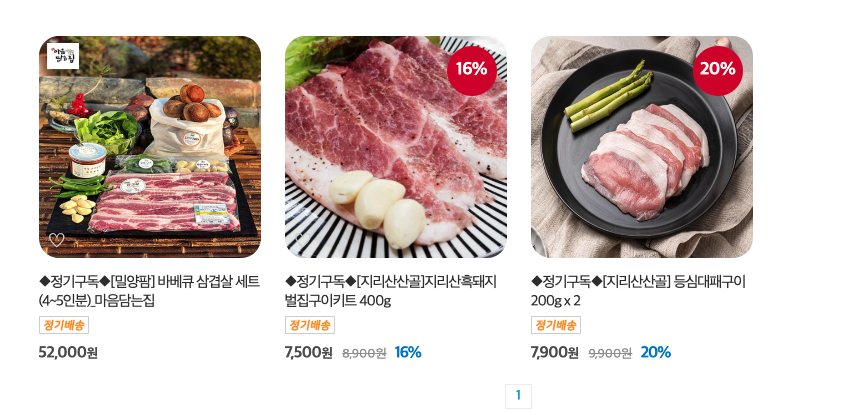Go to page 1 of results
Screen dimensions: 866x412
pyautogui.click(x=518, y=396)
